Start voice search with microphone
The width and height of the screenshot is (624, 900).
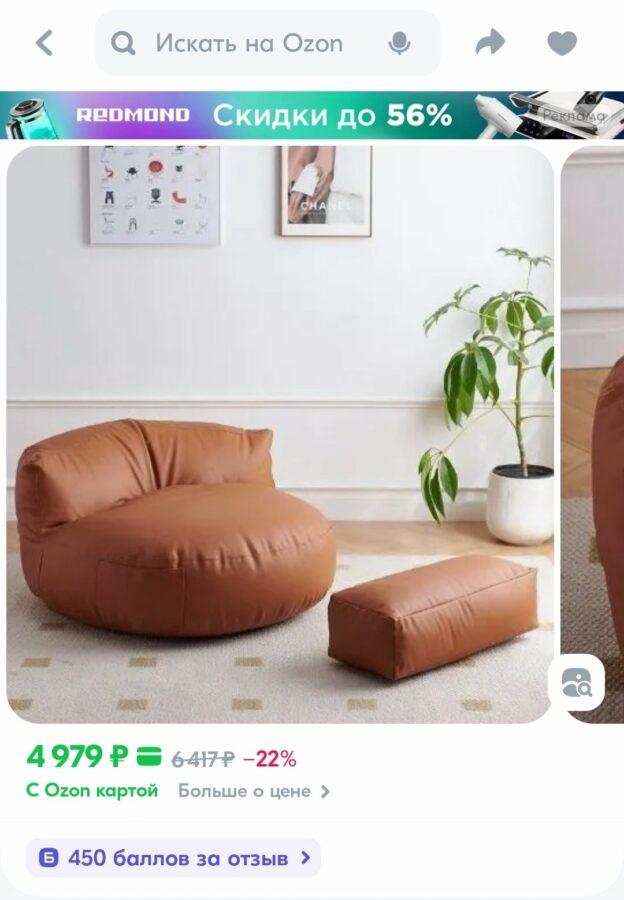(399, 43)
